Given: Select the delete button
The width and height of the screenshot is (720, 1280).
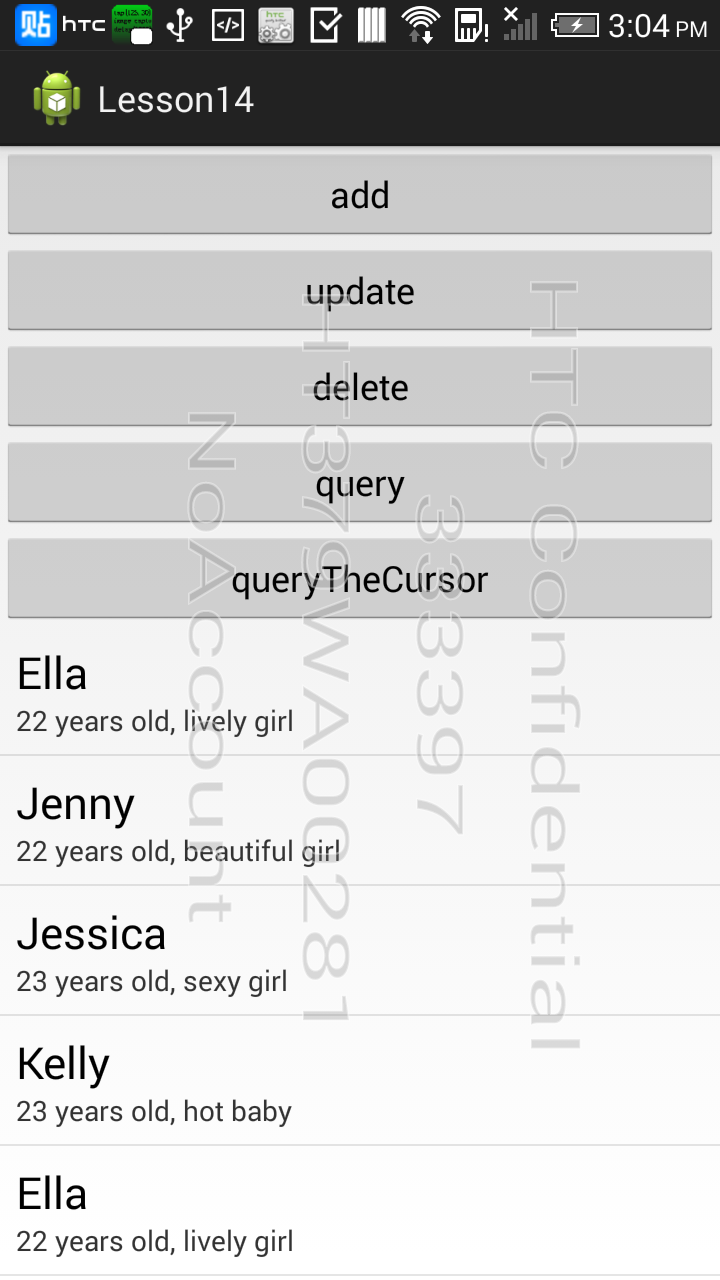Looking at the screenshot, I should [x=360, y=386].
